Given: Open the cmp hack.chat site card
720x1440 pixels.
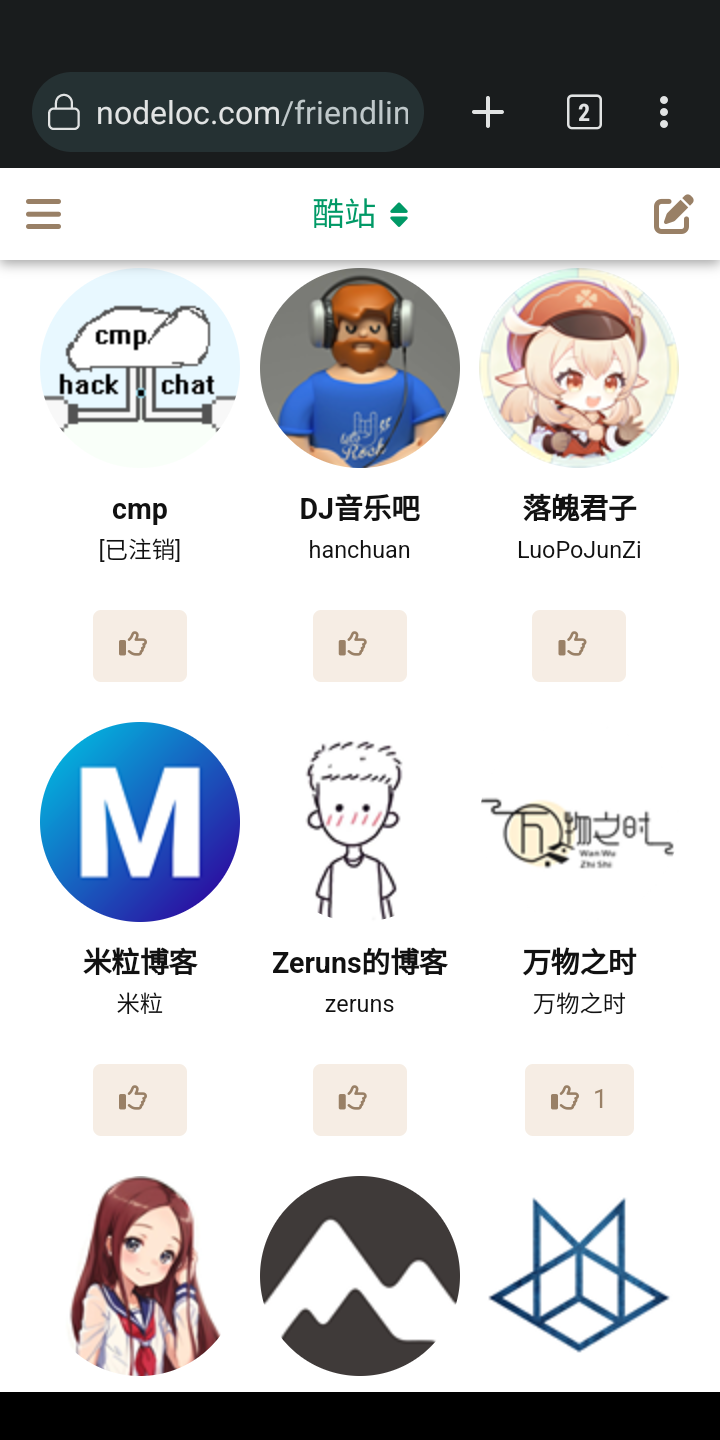Looking at the screenshot, I should [x=140, y=368].
